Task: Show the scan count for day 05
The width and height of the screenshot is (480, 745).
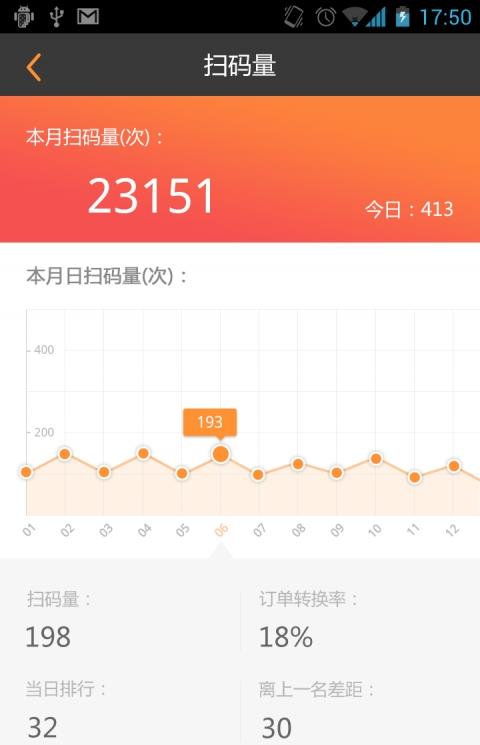Action: 182,473
